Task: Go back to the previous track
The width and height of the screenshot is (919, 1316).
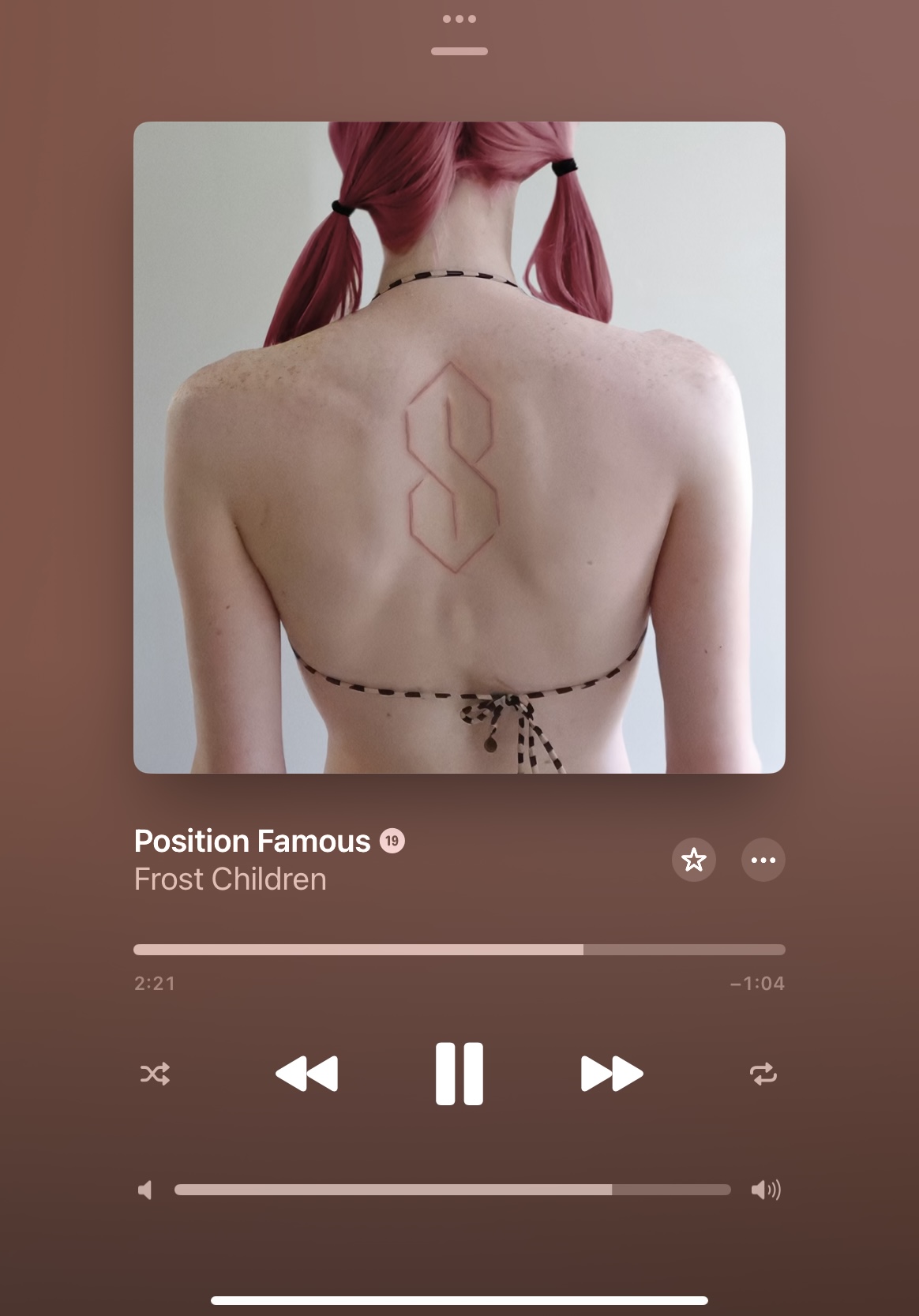Action: [306, 1074]
